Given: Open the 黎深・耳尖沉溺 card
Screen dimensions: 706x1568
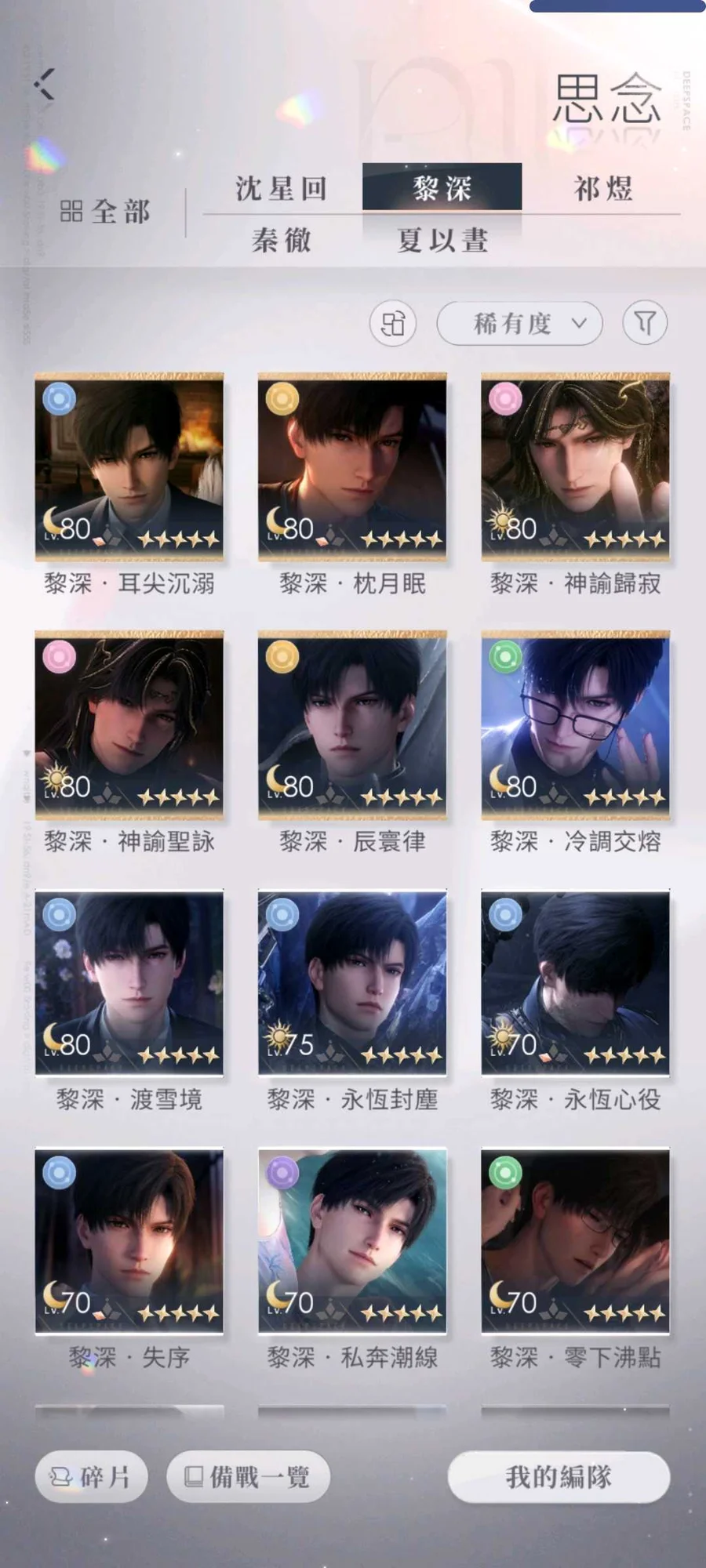Looking at the screenshot, I should point(129,466).
